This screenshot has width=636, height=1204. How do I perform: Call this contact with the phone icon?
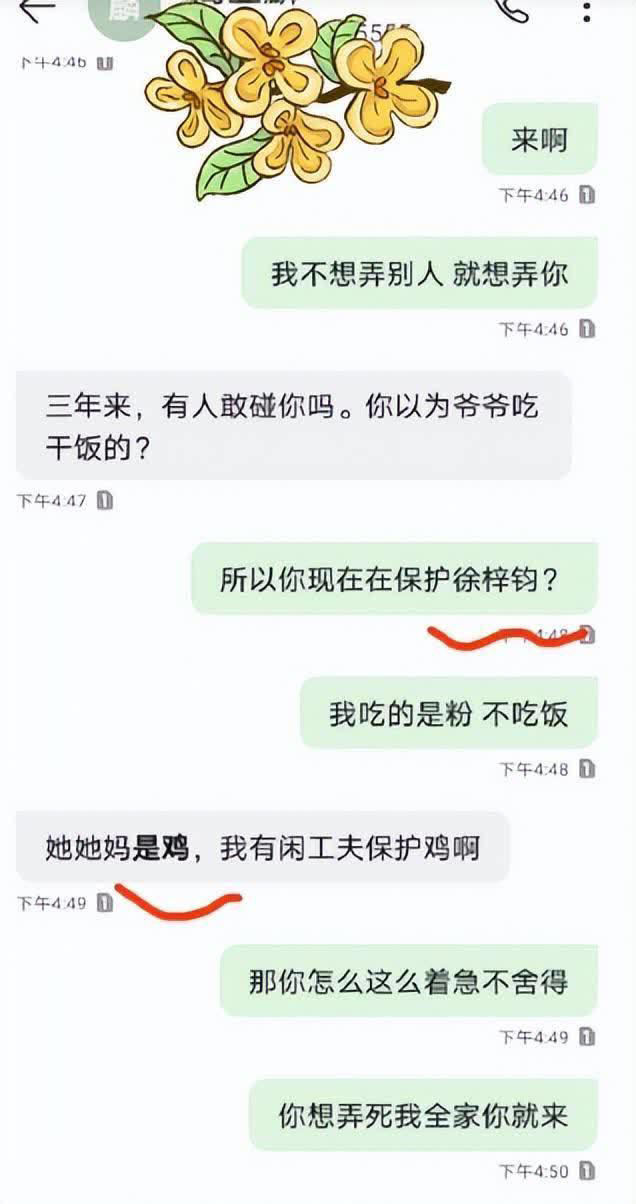(516, 10)
